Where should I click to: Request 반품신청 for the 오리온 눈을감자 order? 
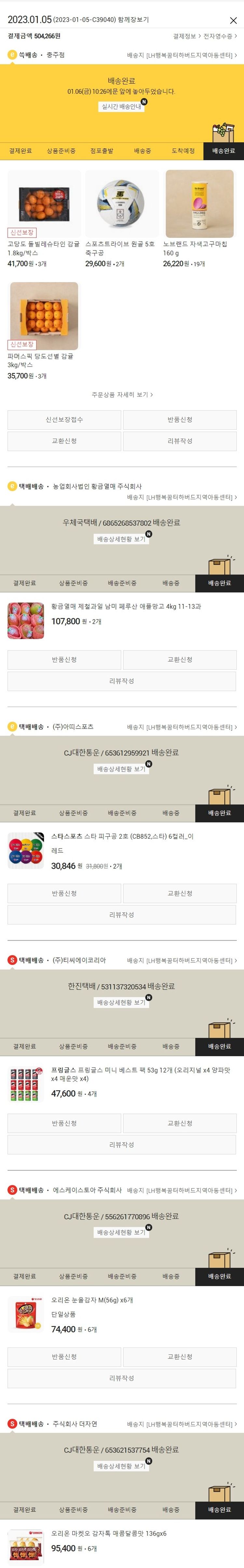(64, 1357)
